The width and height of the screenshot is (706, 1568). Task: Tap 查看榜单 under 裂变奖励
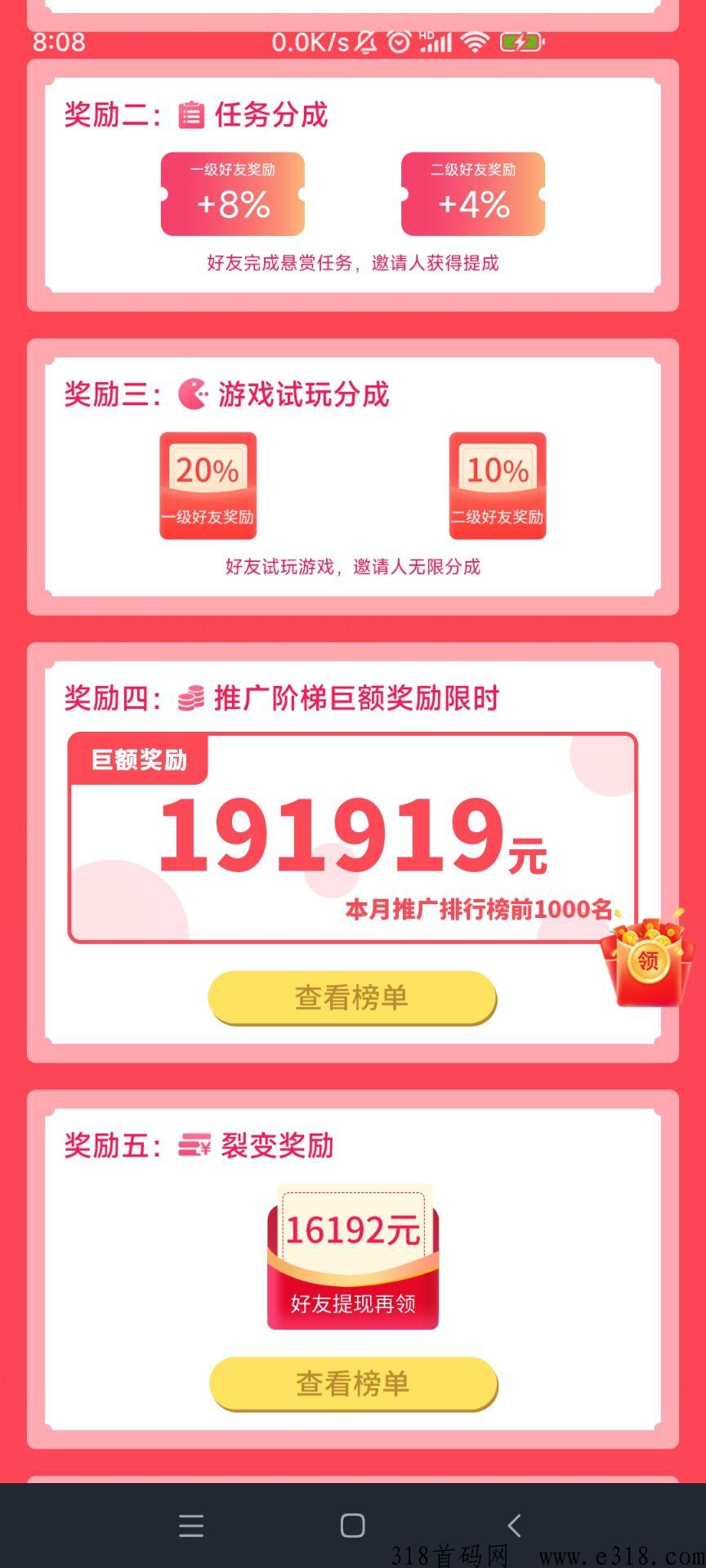click(x=353, y=1383)
